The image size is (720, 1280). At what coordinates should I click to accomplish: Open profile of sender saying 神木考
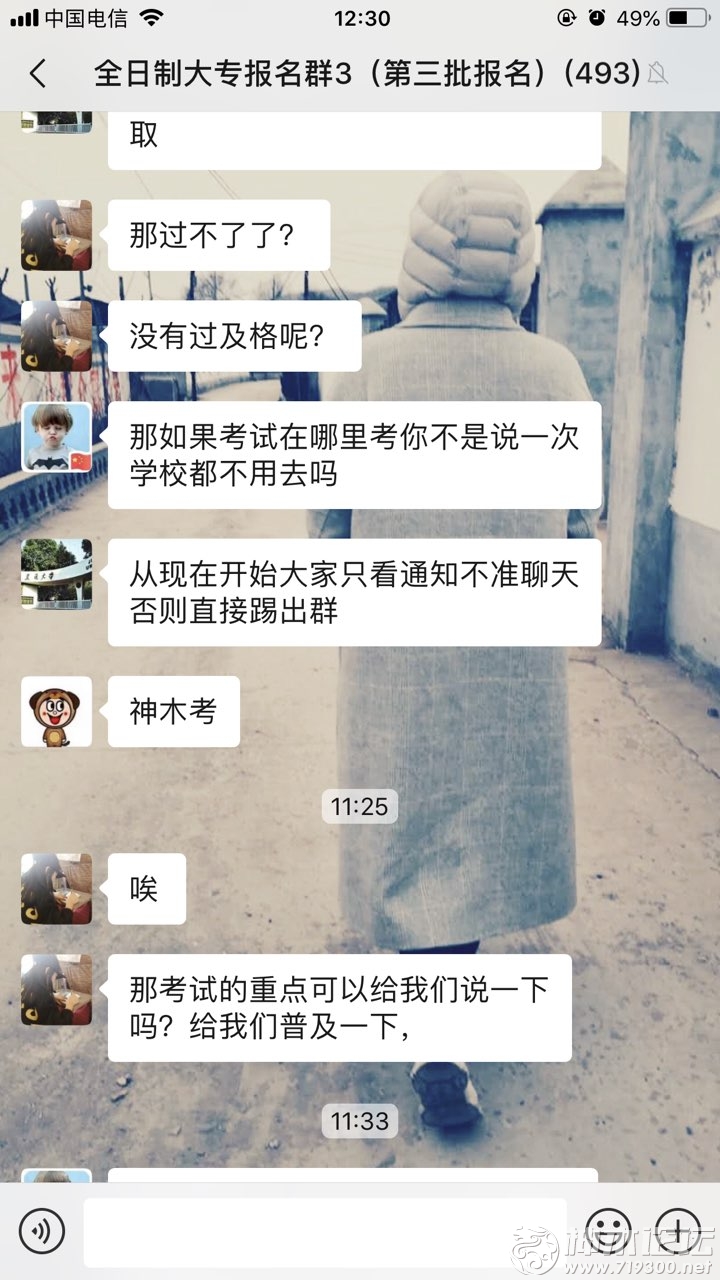click(x=57, y=711)
